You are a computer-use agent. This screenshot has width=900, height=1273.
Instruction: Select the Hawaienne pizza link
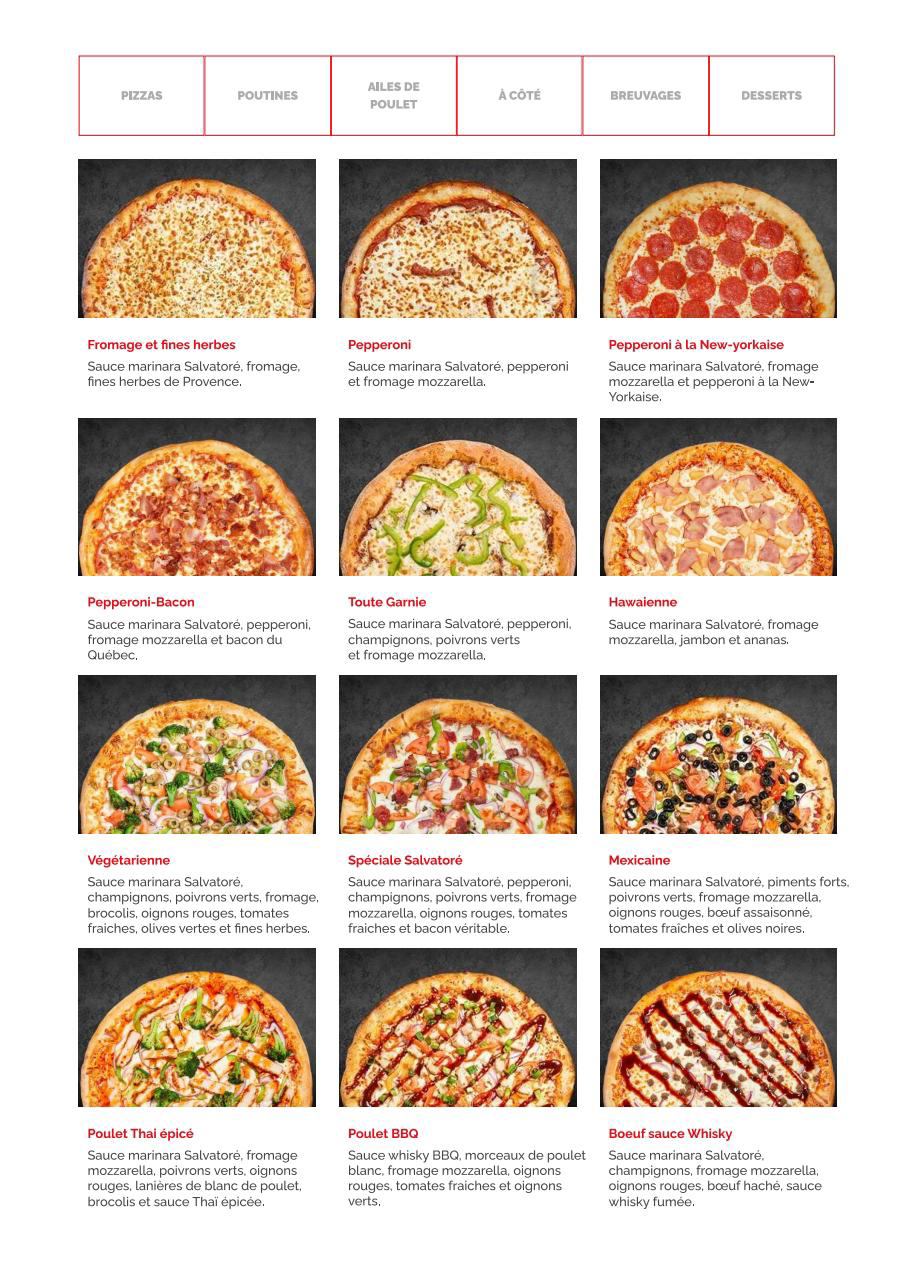pos(640,602)
